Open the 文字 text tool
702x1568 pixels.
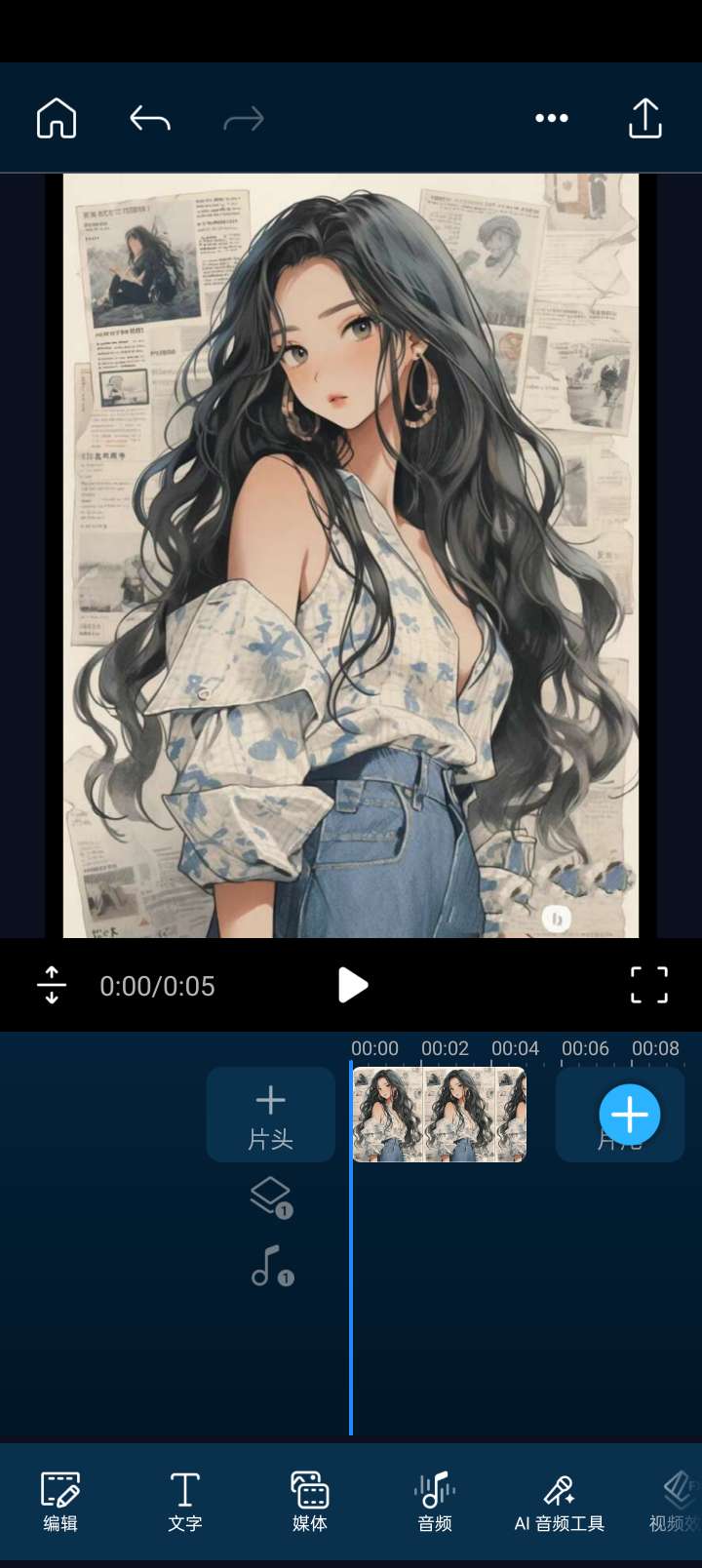click(184, 1502)
